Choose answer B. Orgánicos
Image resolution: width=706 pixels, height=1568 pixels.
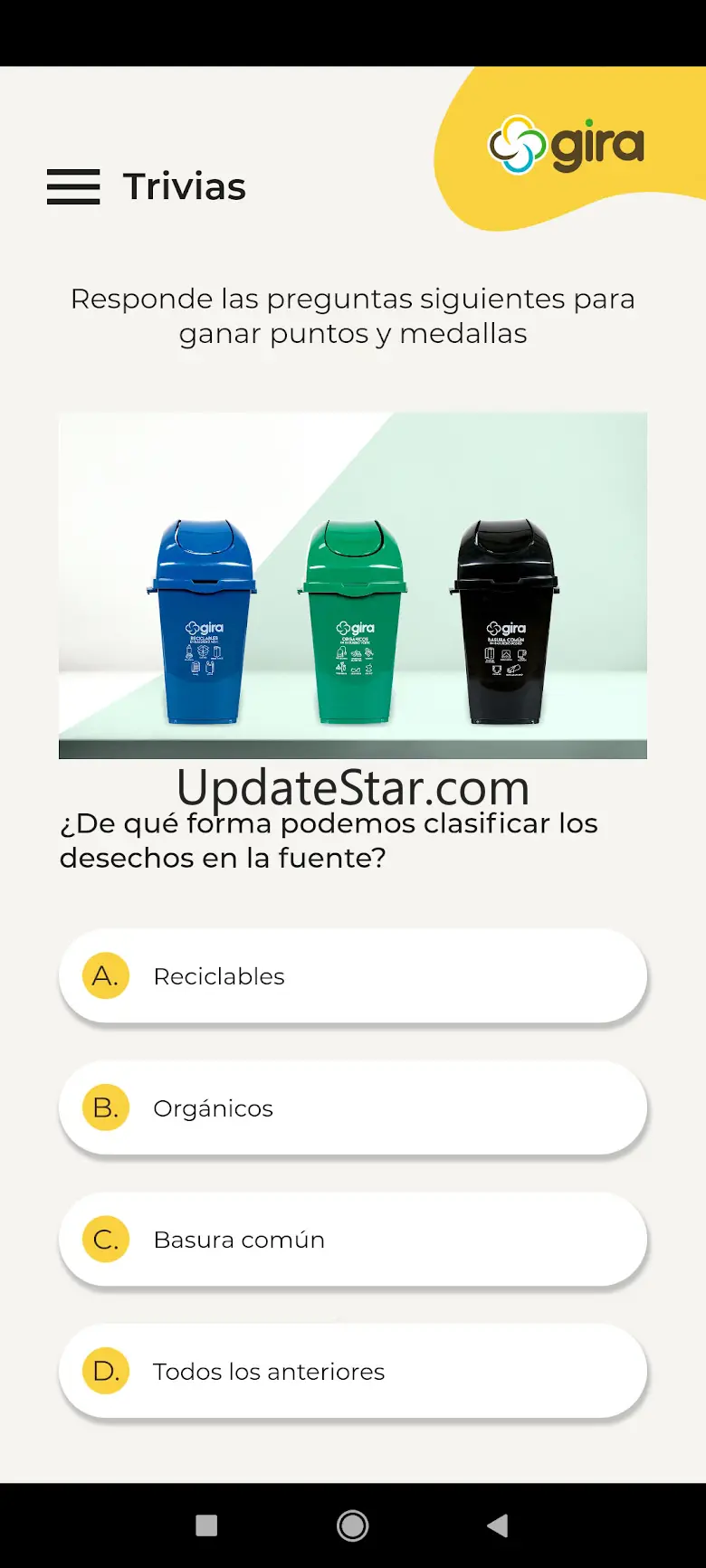pyautogui.click(x=353, y=1108)
